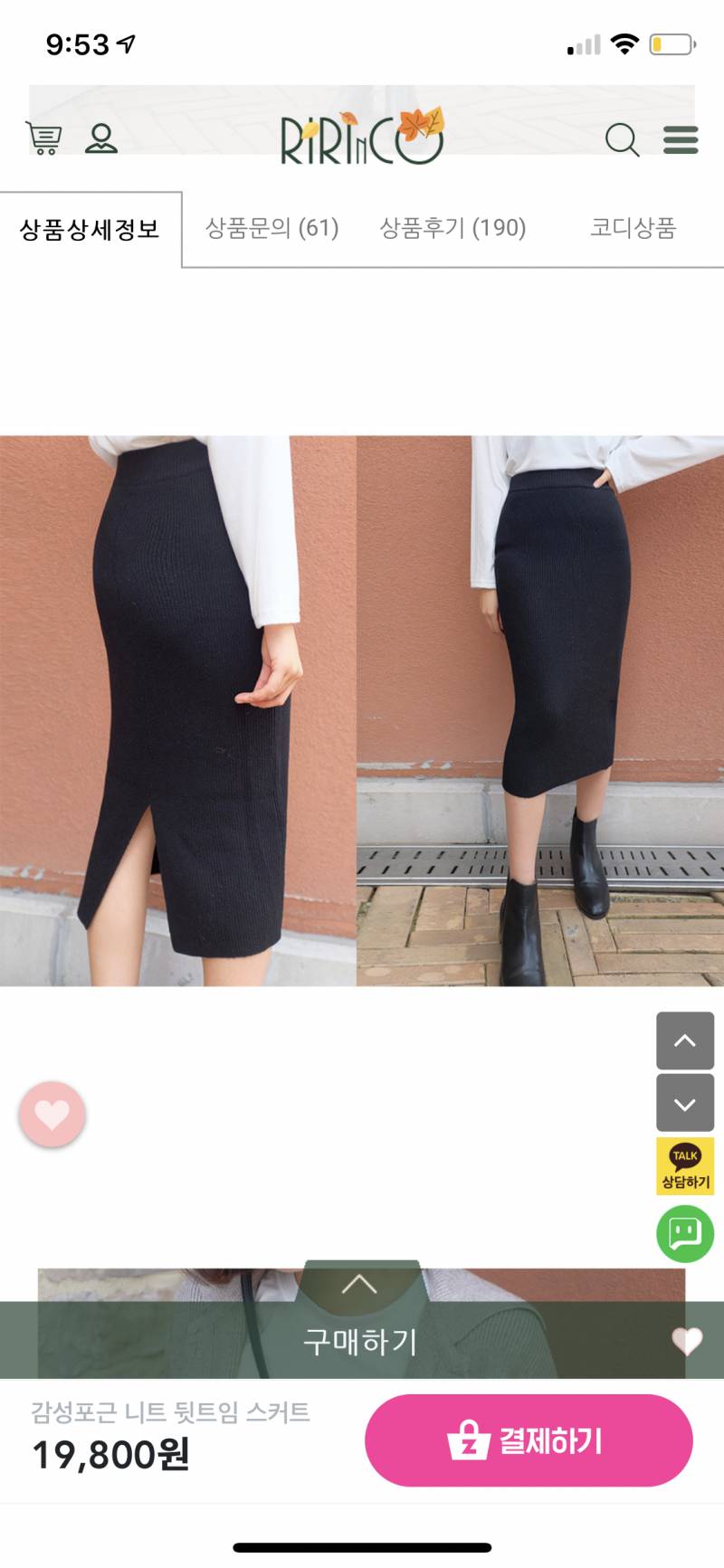
Task: Open the 상품후기 (190) reviews tab
Action: click(x=452, y=228)
